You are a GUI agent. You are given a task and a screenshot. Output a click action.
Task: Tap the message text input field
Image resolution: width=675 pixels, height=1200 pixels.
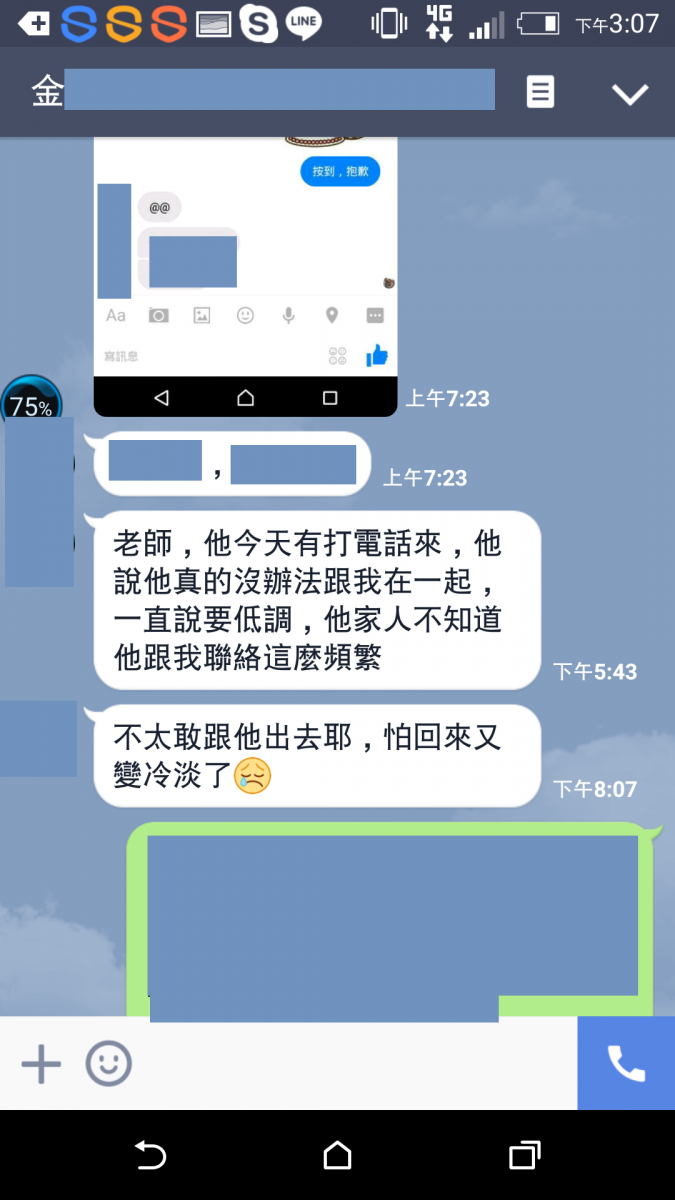click(350, 1064)
